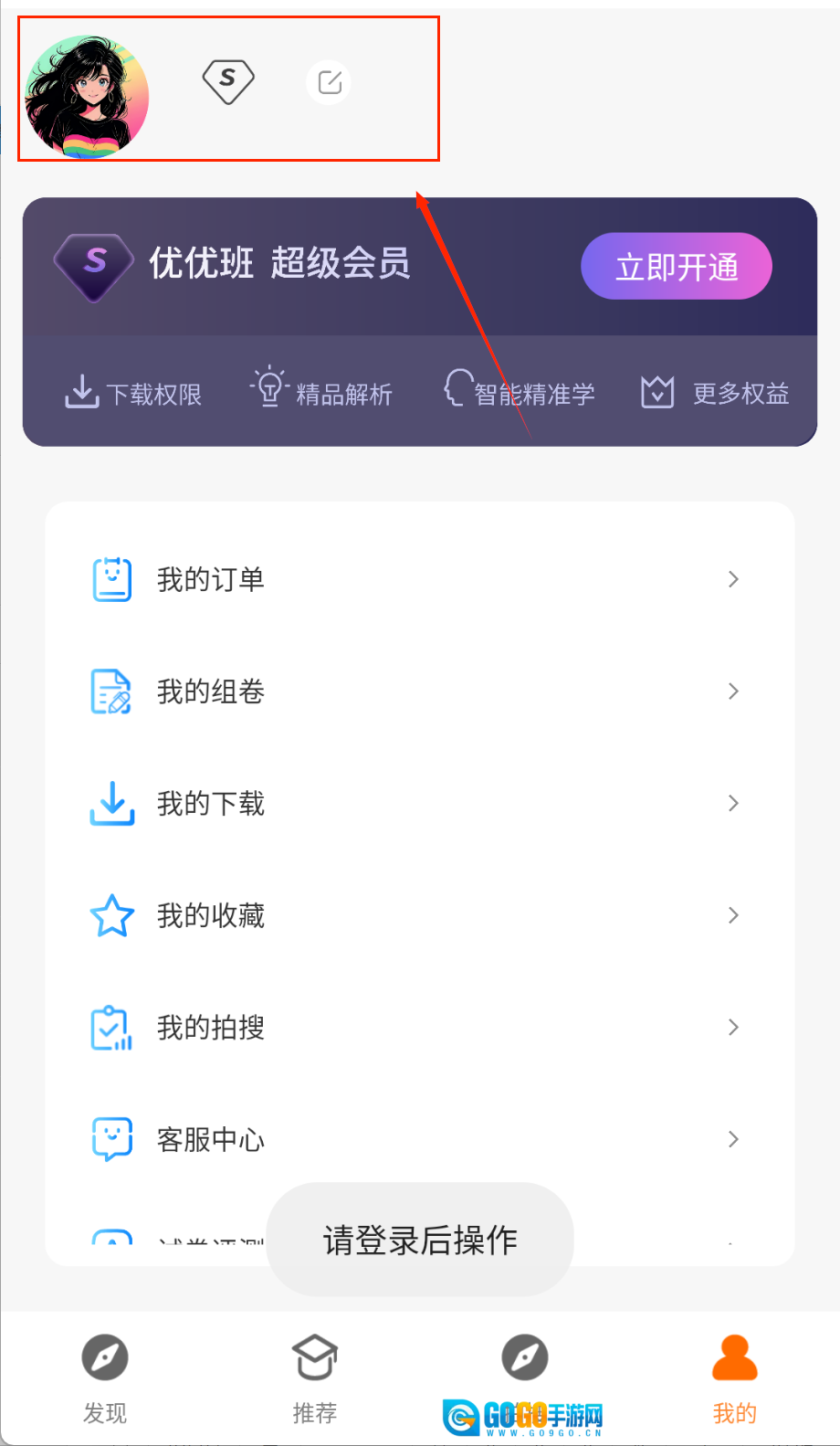View 更多权益 benefits
Screen dimensions: 840x1446
click(715, 393)
